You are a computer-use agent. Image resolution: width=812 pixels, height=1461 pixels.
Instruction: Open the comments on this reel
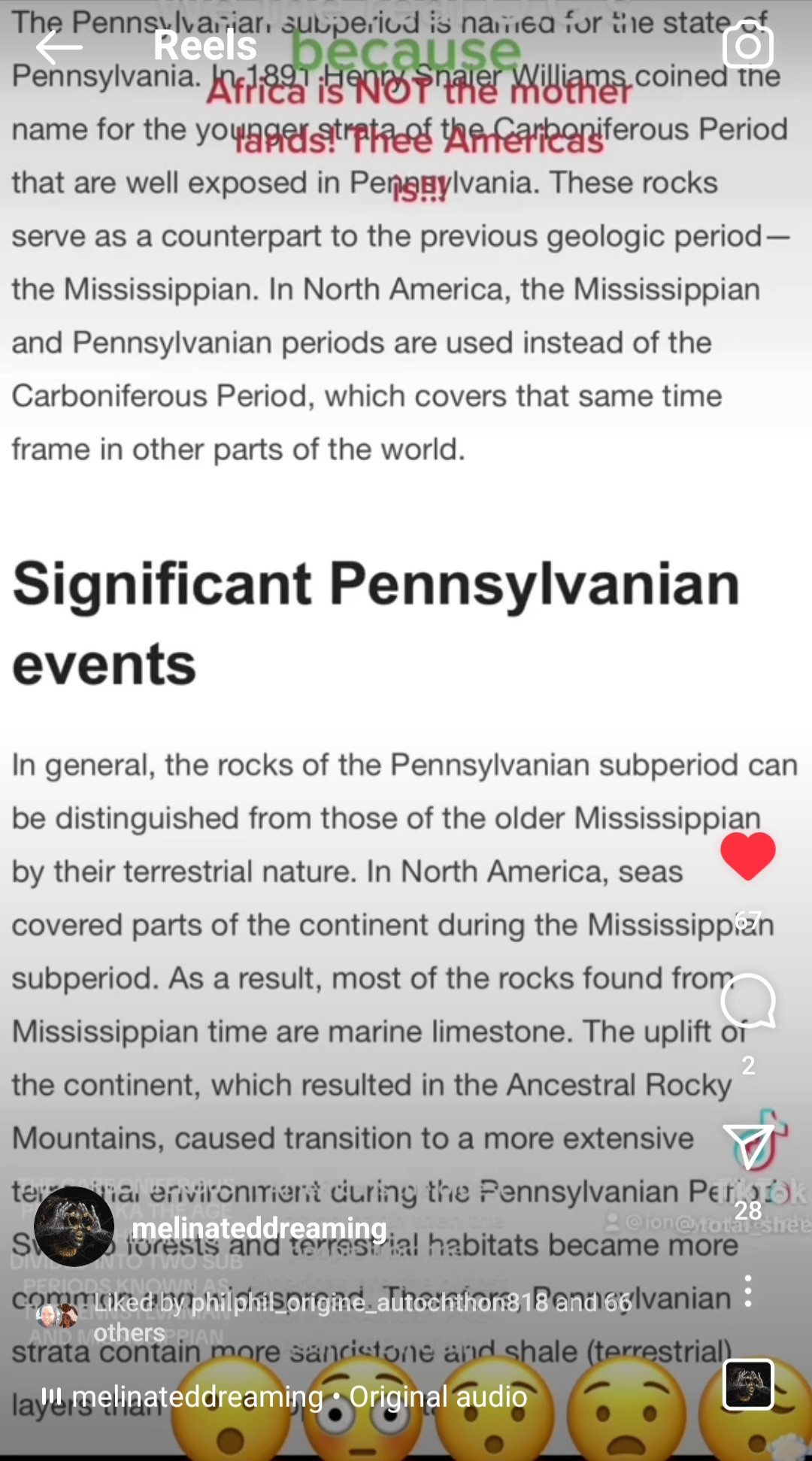click(747, 1001)
